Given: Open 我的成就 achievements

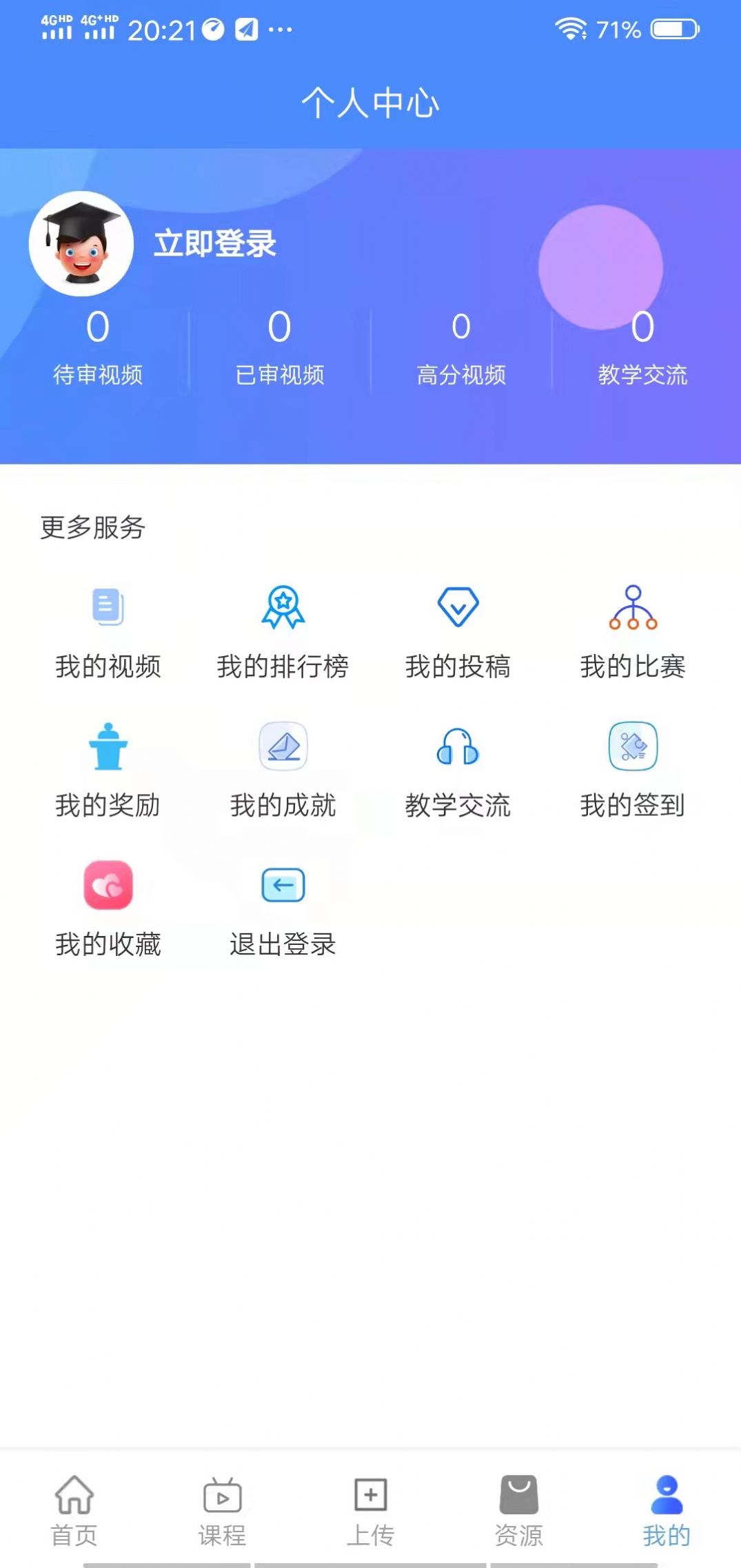Looking at the screenshot, I should pos(283,770).
